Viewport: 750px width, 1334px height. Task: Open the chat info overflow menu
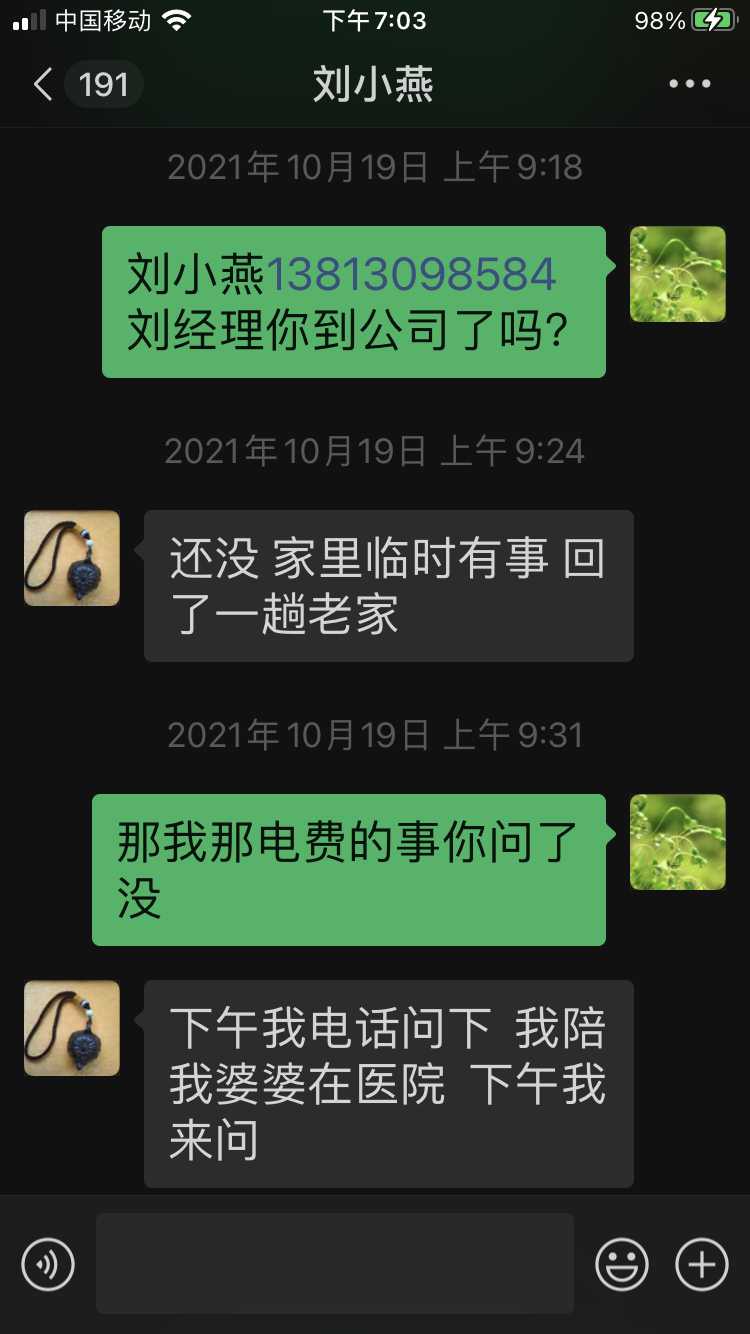(689, 84)
